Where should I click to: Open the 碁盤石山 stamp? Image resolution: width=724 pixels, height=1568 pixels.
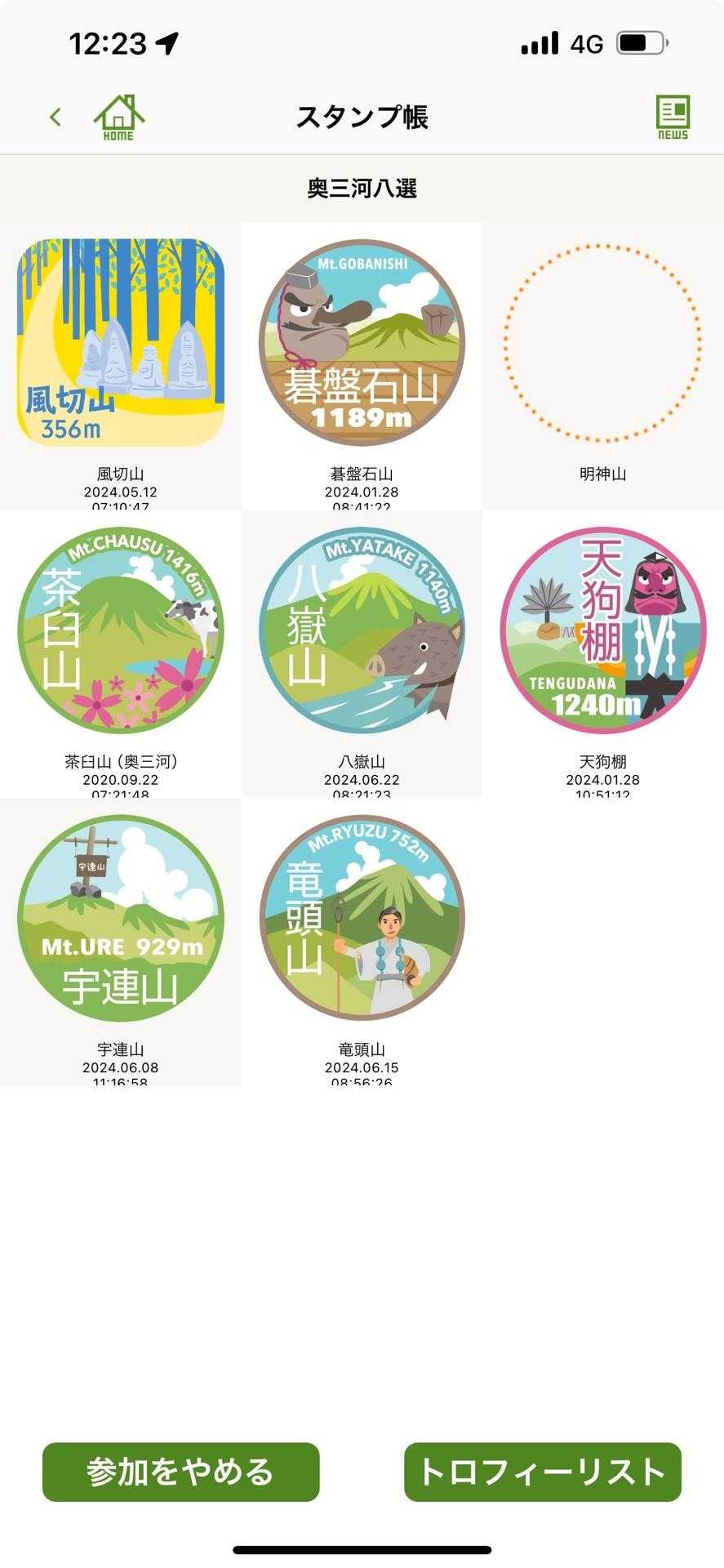pos(362,342)
